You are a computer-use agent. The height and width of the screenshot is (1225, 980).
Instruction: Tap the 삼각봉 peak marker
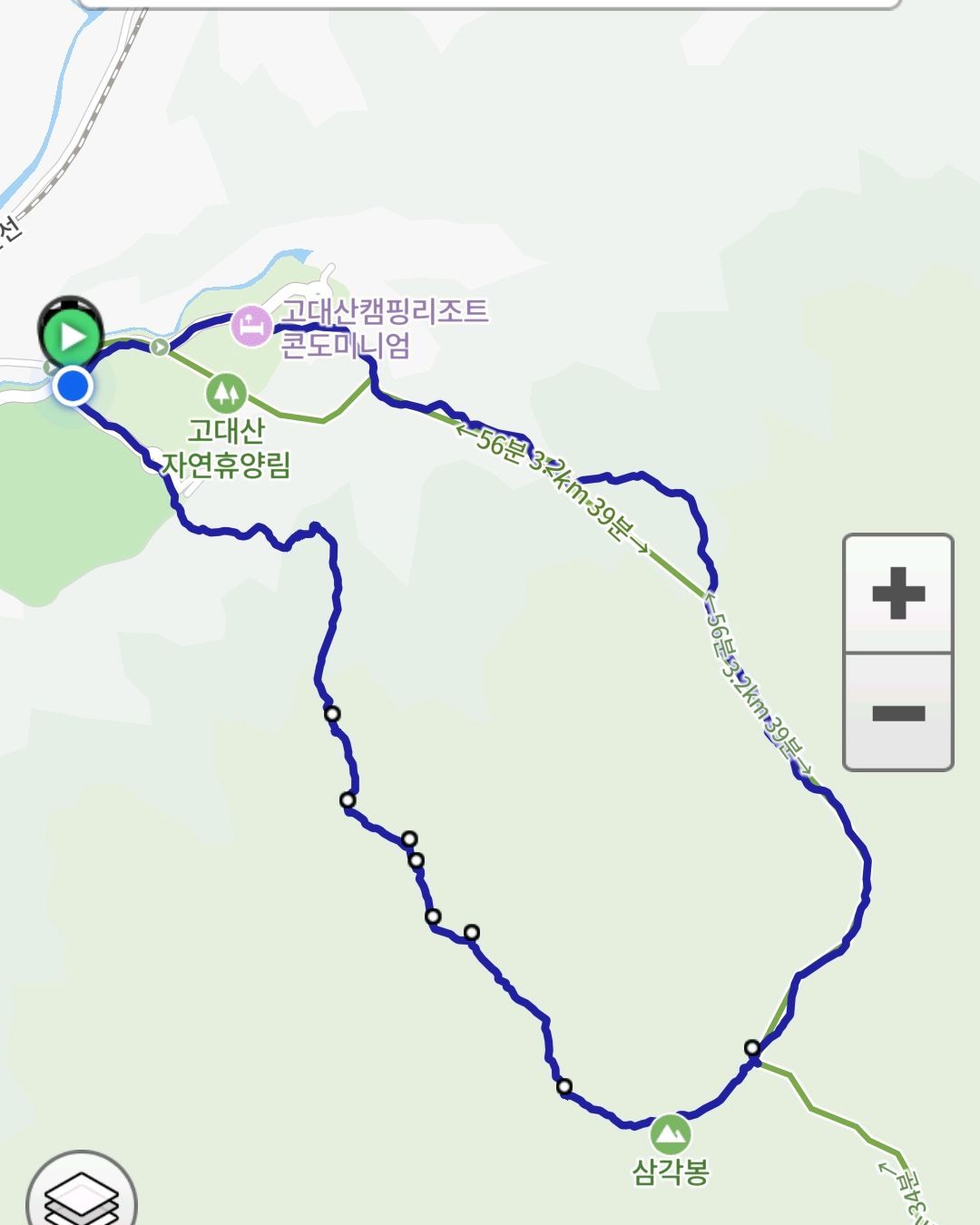pyautogui.click(x=671, y=1133)
